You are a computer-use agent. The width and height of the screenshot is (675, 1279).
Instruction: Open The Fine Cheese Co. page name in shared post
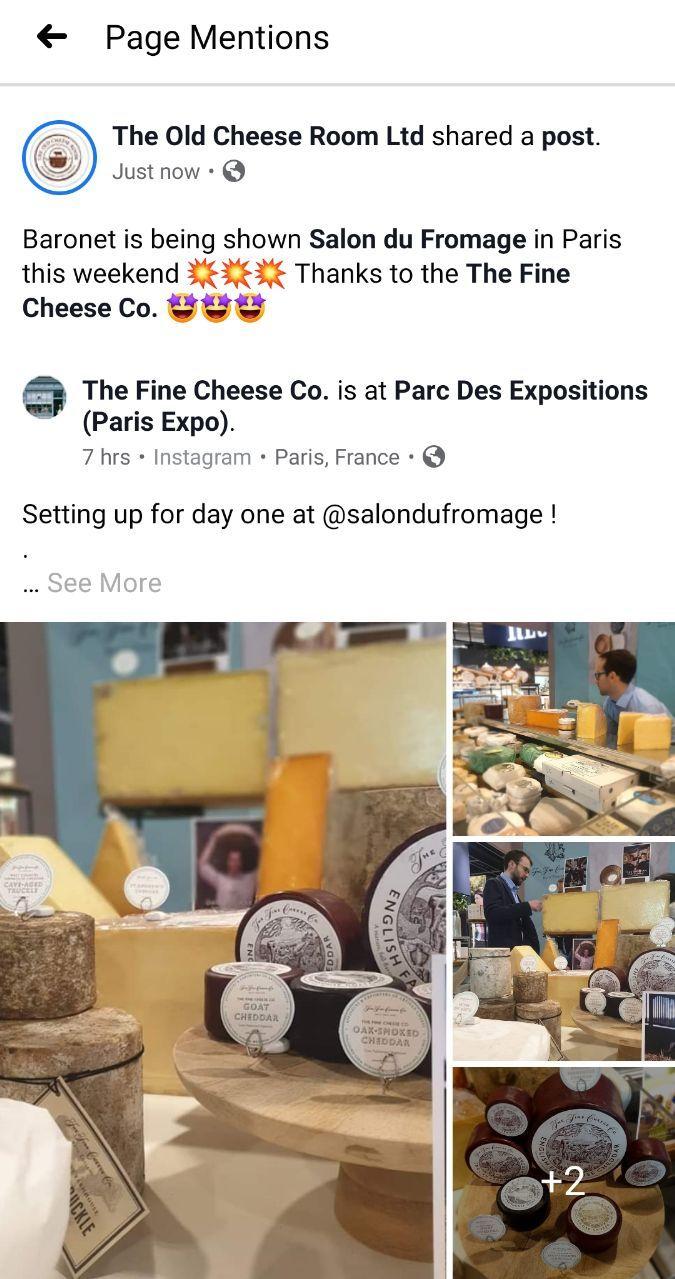(x=205, y=390)
